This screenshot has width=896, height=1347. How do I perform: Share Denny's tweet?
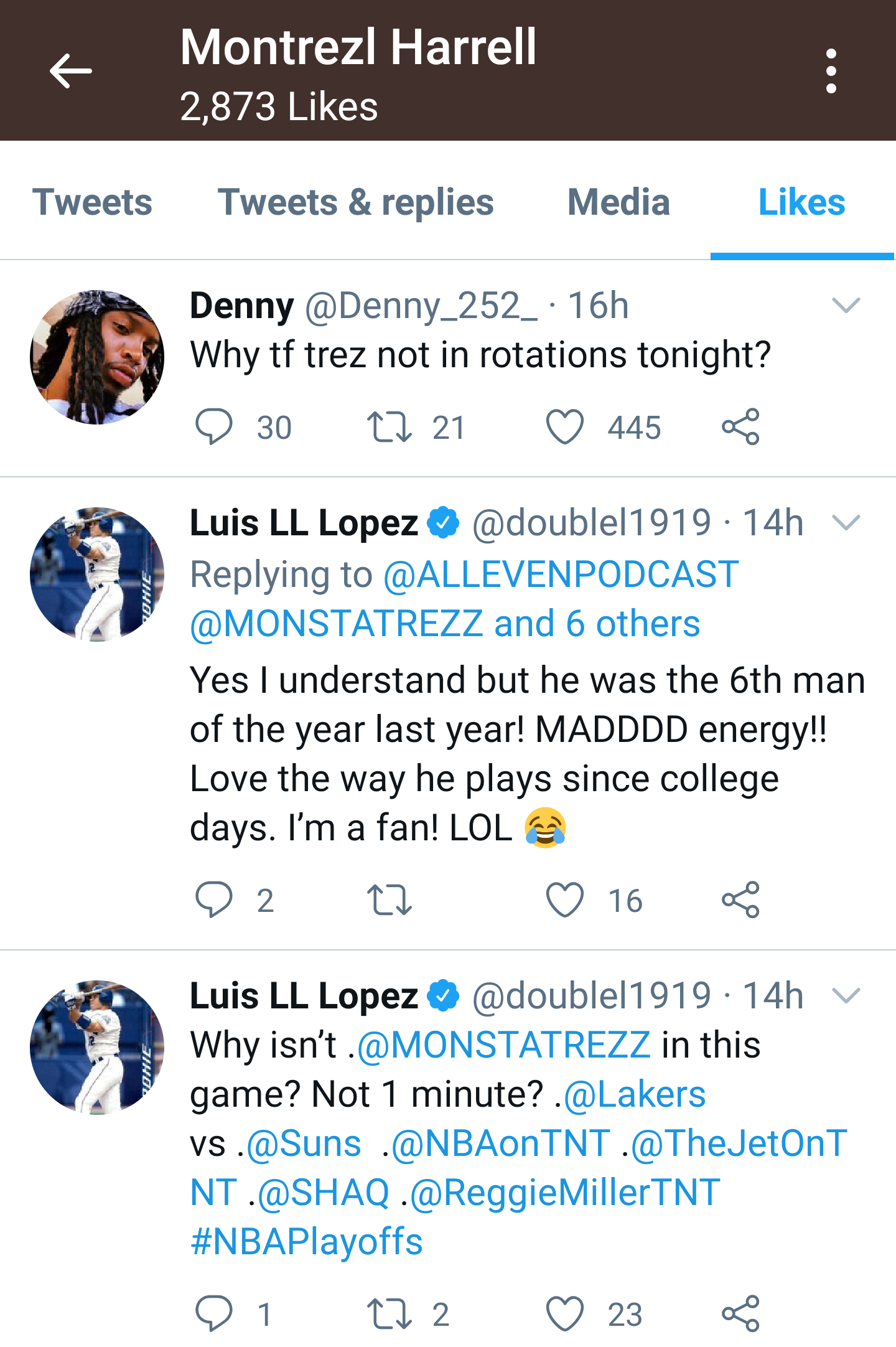742,426
